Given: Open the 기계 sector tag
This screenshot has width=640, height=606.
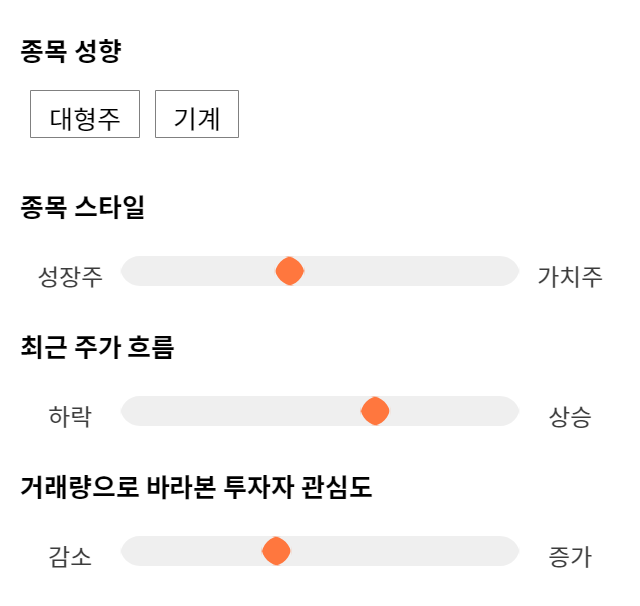Looking at the screenshot, I should click(197, 114).
